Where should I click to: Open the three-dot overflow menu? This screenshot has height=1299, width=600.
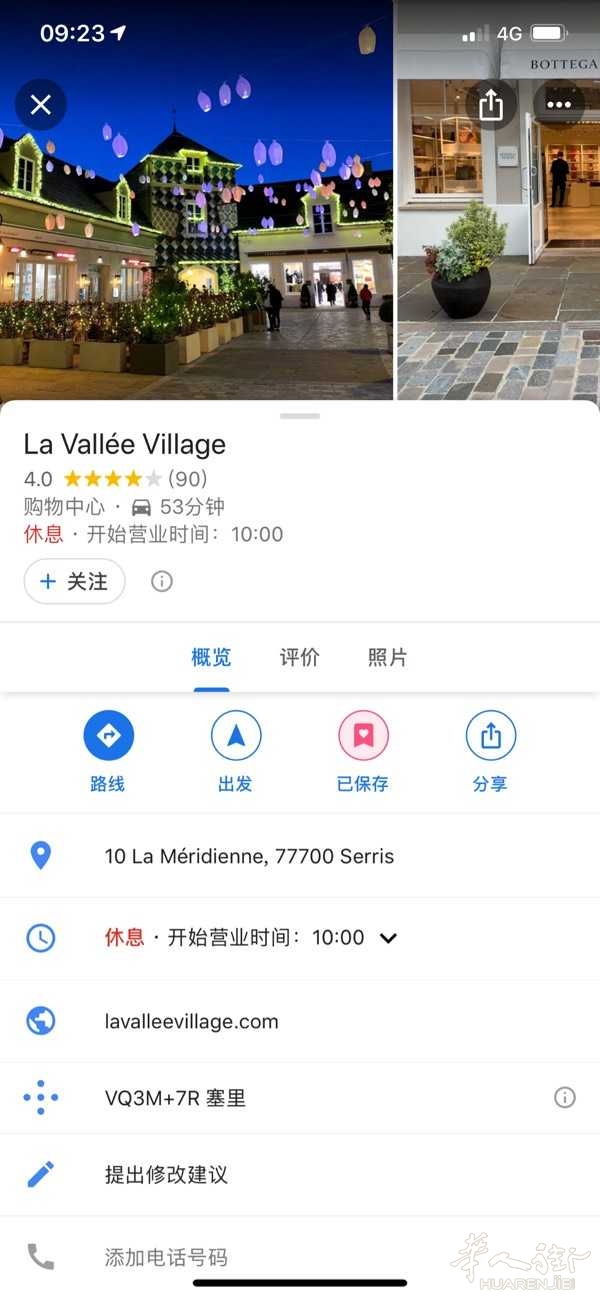pos(559,105)
